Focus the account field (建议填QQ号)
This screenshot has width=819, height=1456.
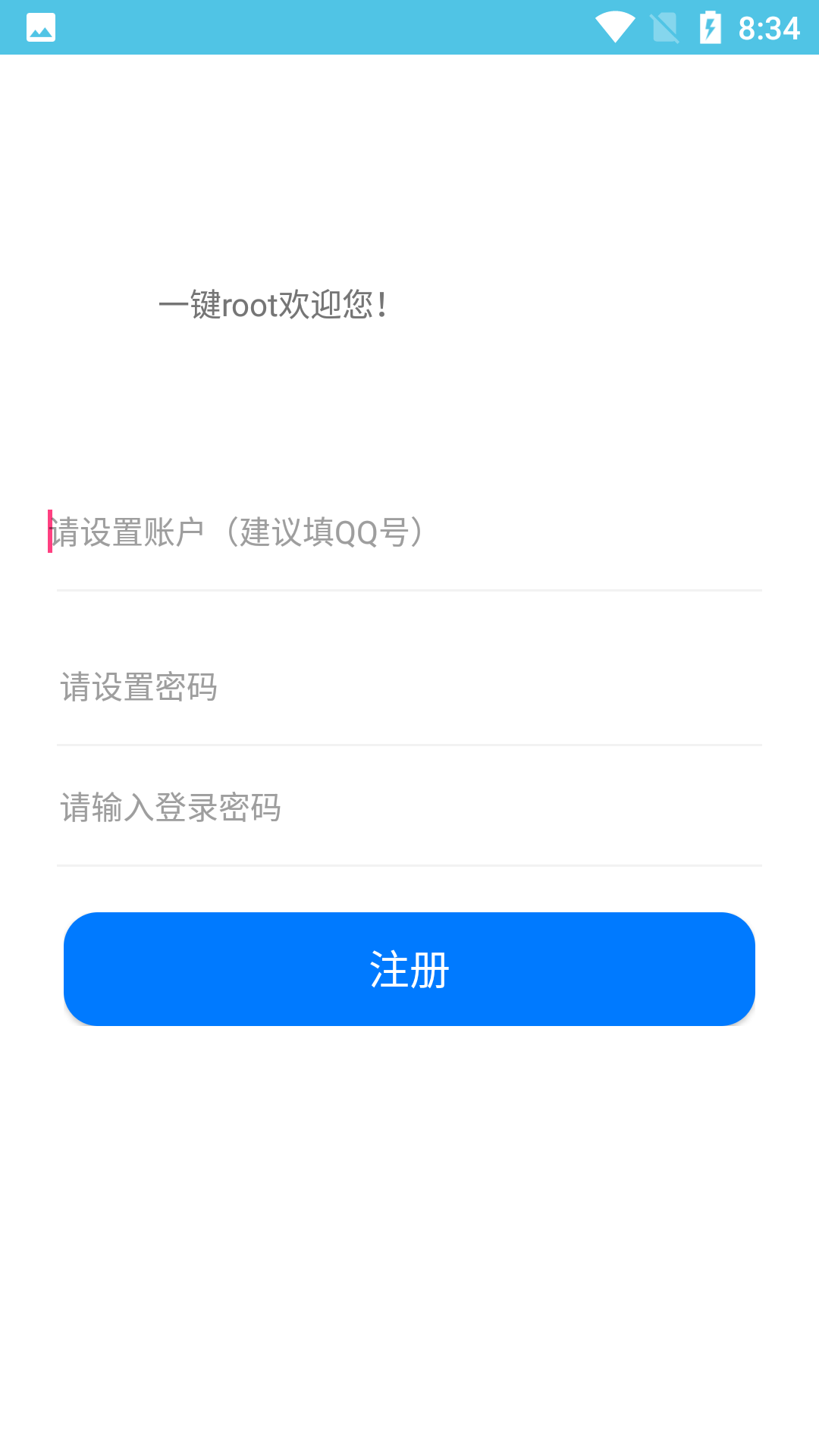[409, 533]
